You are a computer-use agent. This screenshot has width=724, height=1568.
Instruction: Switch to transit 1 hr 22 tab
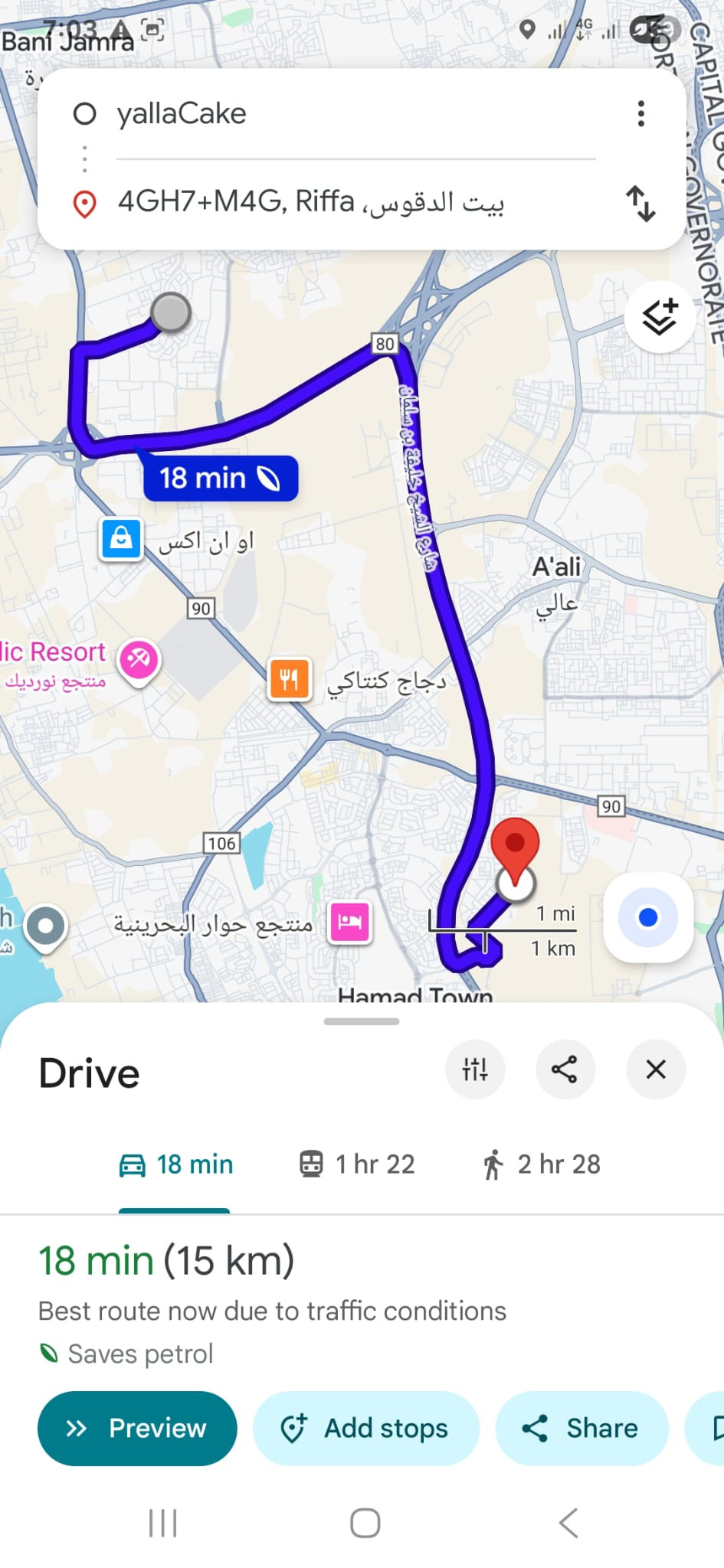tap(356, 1165)
